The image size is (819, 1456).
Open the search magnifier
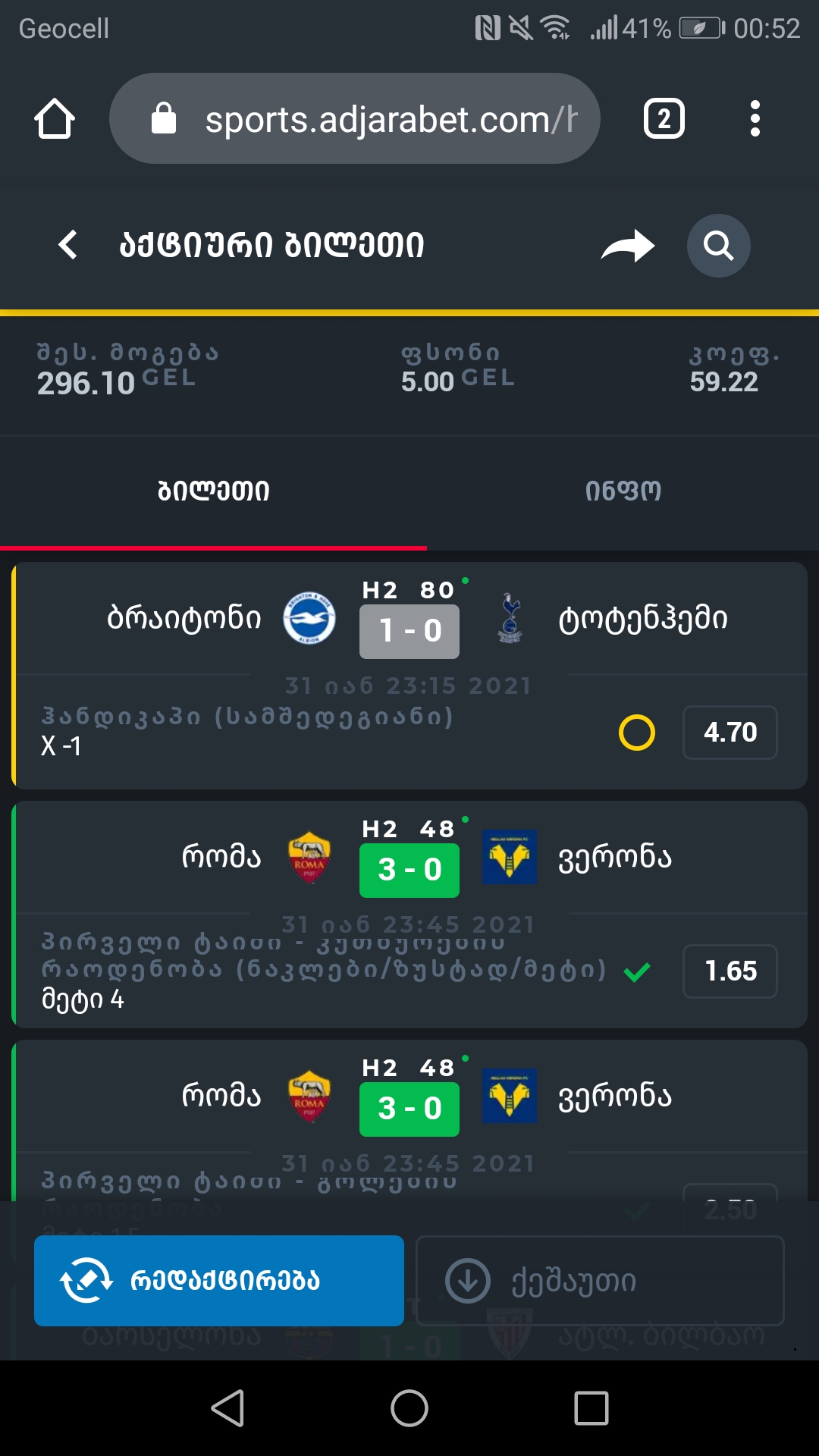tap(718, 246)
